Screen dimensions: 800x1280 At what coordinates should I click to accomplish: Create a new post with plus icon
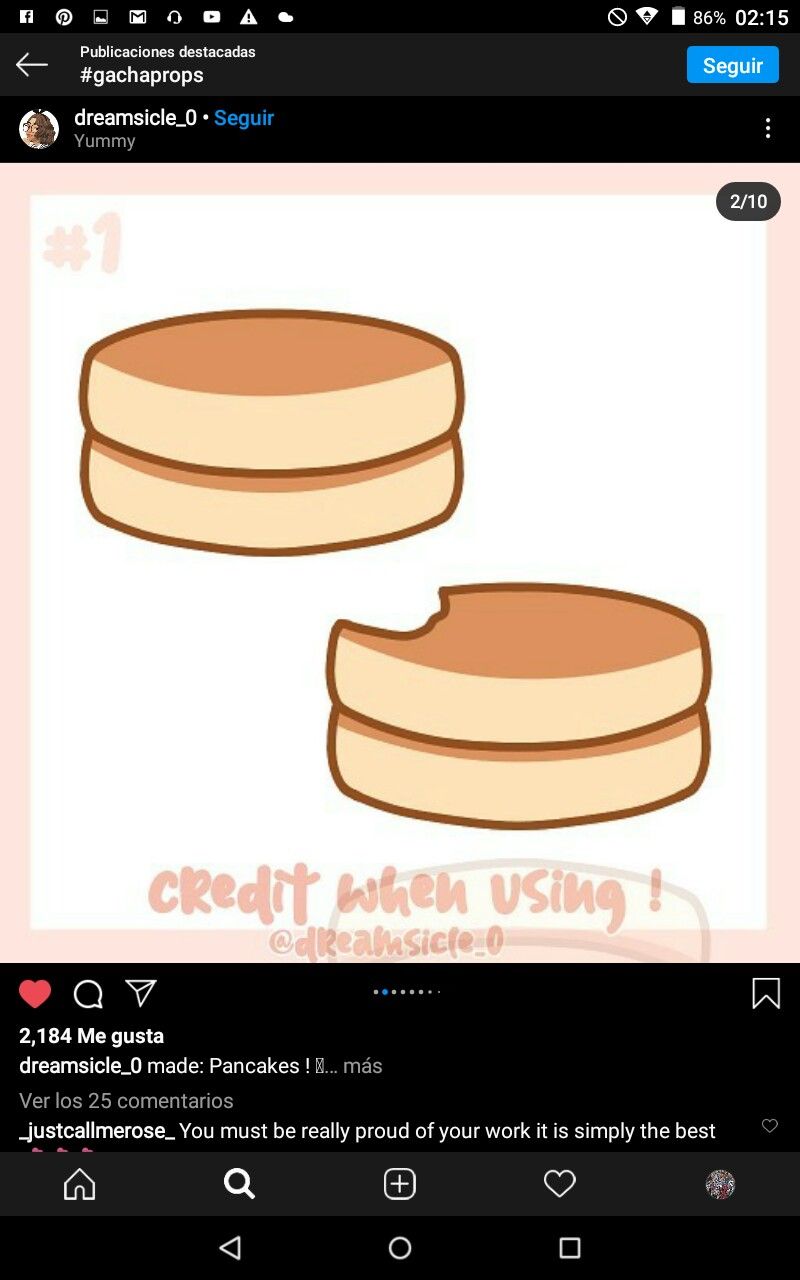(x=400, y=1184)
